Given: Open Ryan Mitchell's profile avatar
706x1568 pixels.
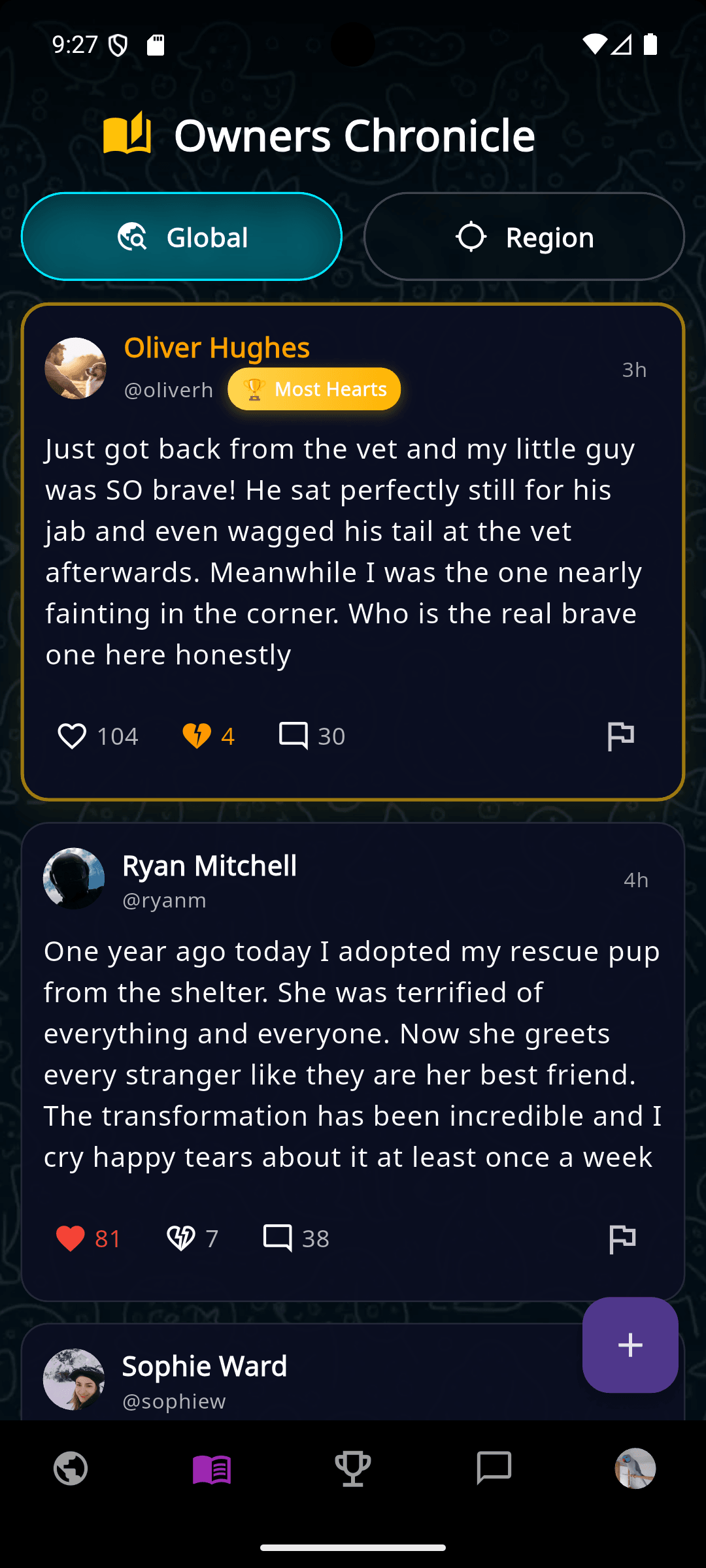Looking at the screenshot, I should click(x=74, y=879).
